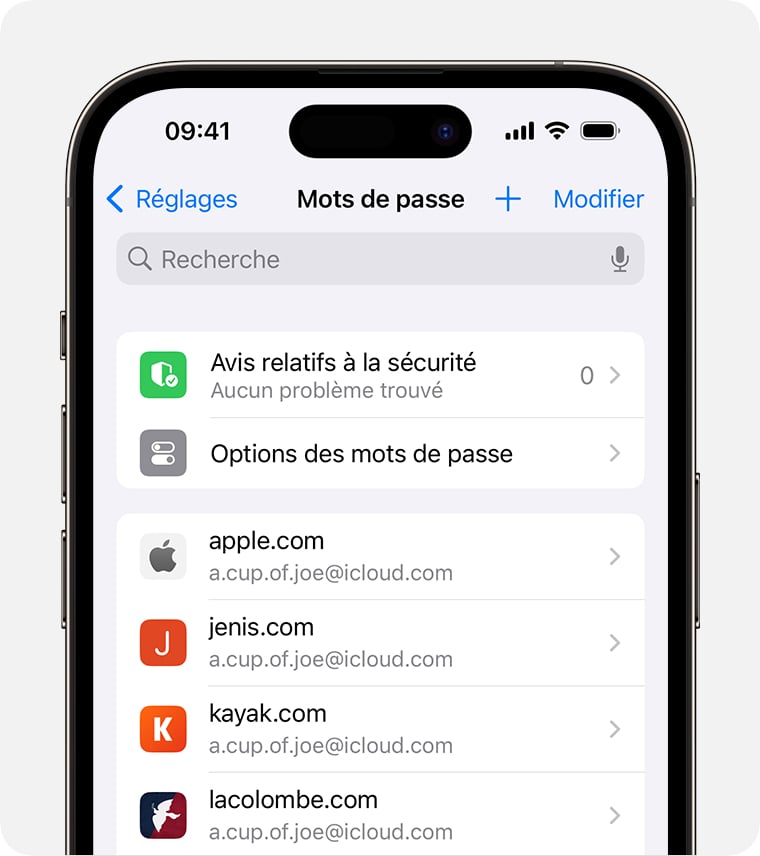Go back to Réglages
The height and width of the screenshot is (856, 760).
172,199
